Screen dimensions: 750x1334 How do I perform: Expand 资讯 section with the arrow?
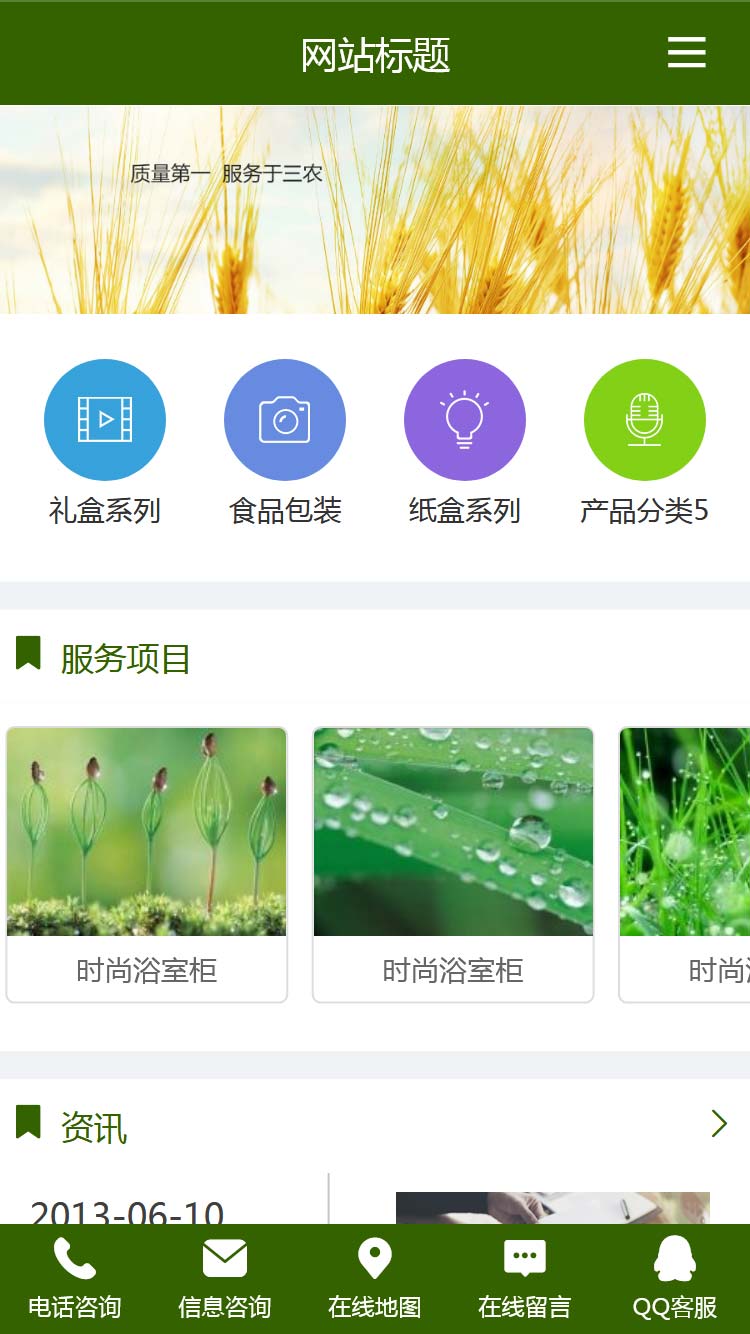pyautogui.click(x=718, y=1124)
